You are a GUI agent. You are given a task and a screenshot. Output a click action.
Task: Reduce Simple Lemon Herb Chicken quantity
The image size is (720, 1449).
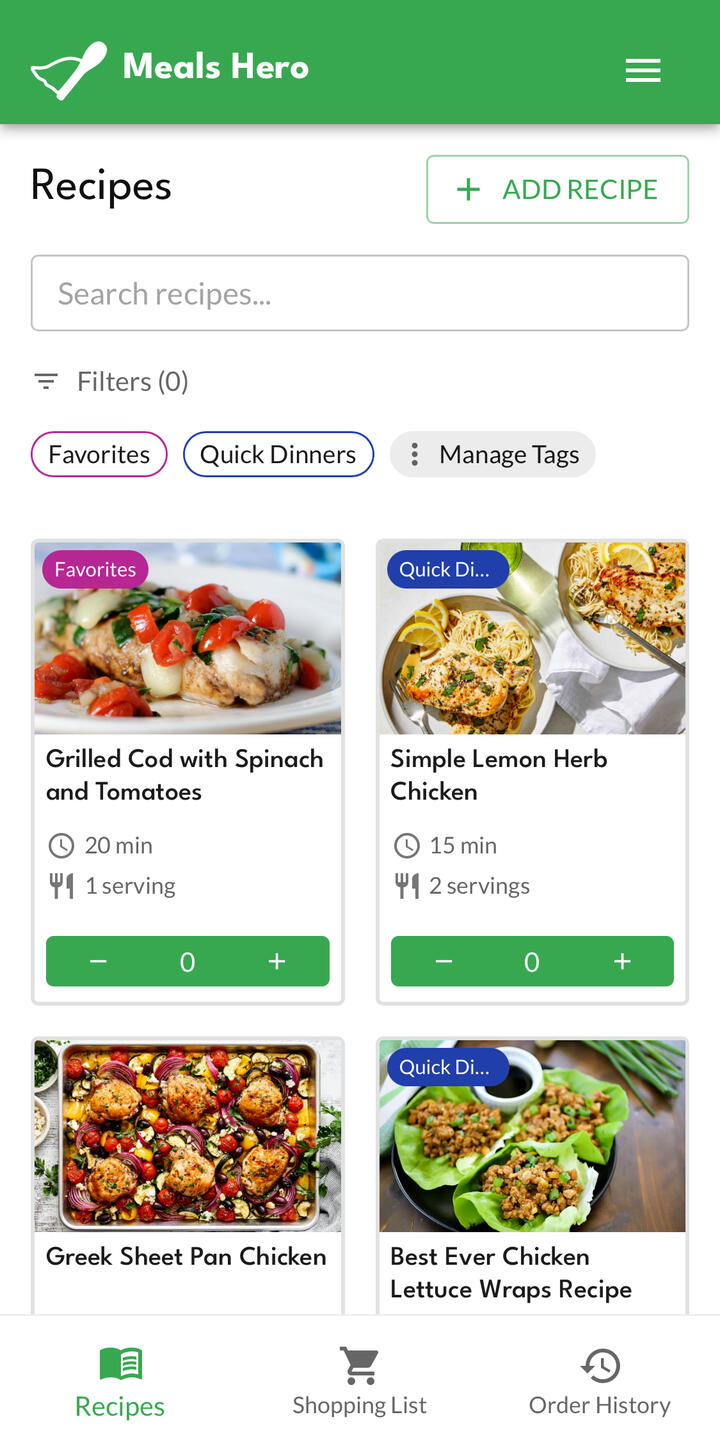[443, 961]
